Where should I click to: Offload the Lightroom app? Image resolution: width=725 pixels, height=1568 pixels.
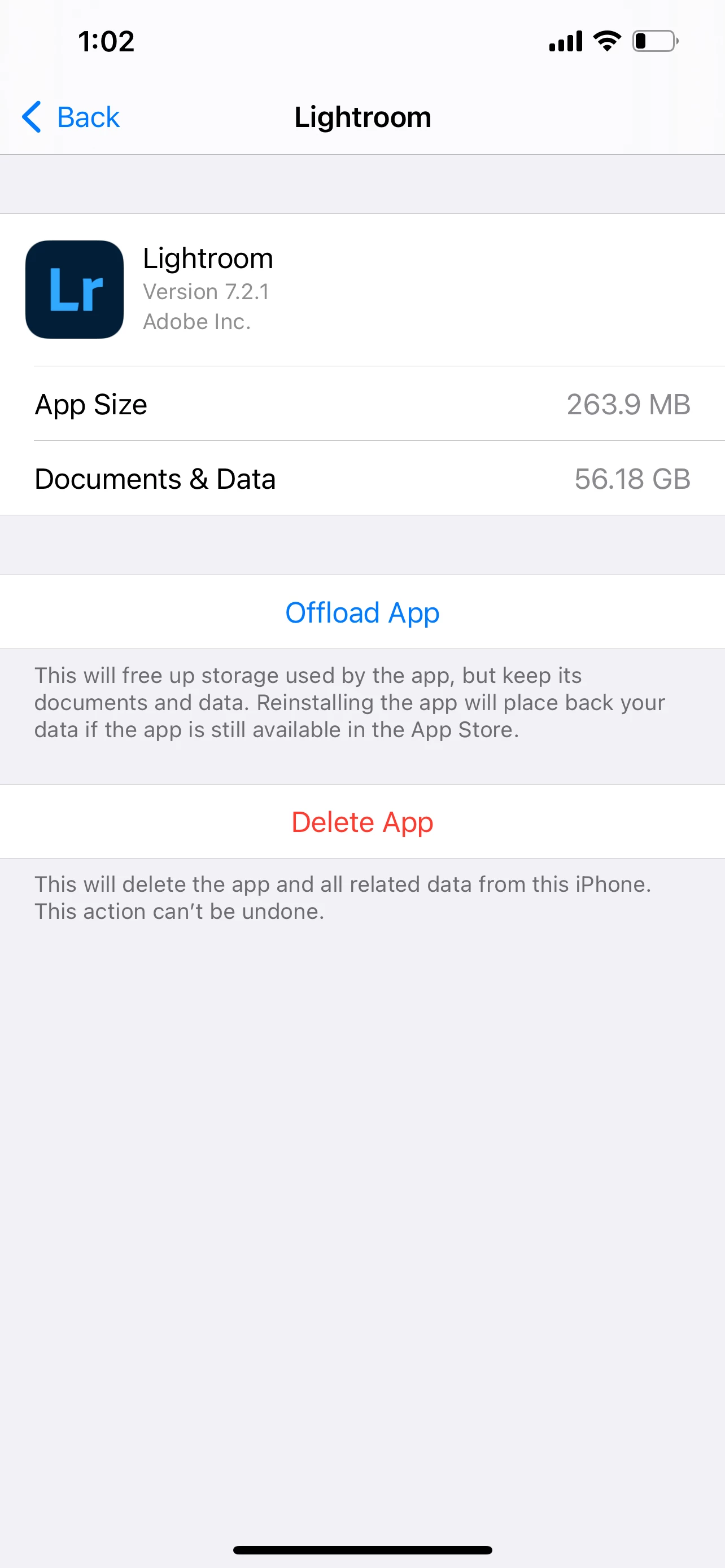click(362, 612)
